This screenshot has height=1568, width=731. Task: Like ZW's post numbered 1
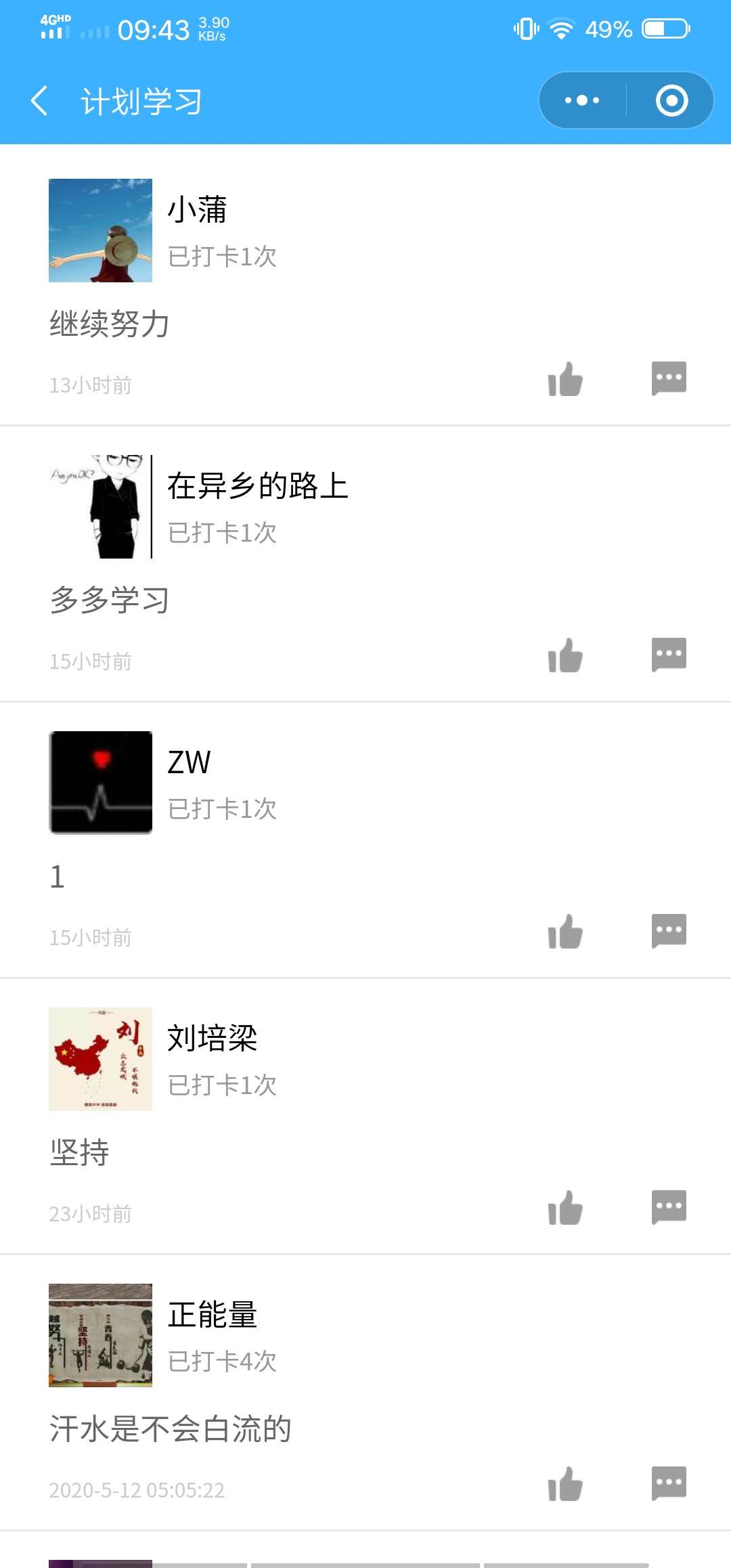[564, 933]
